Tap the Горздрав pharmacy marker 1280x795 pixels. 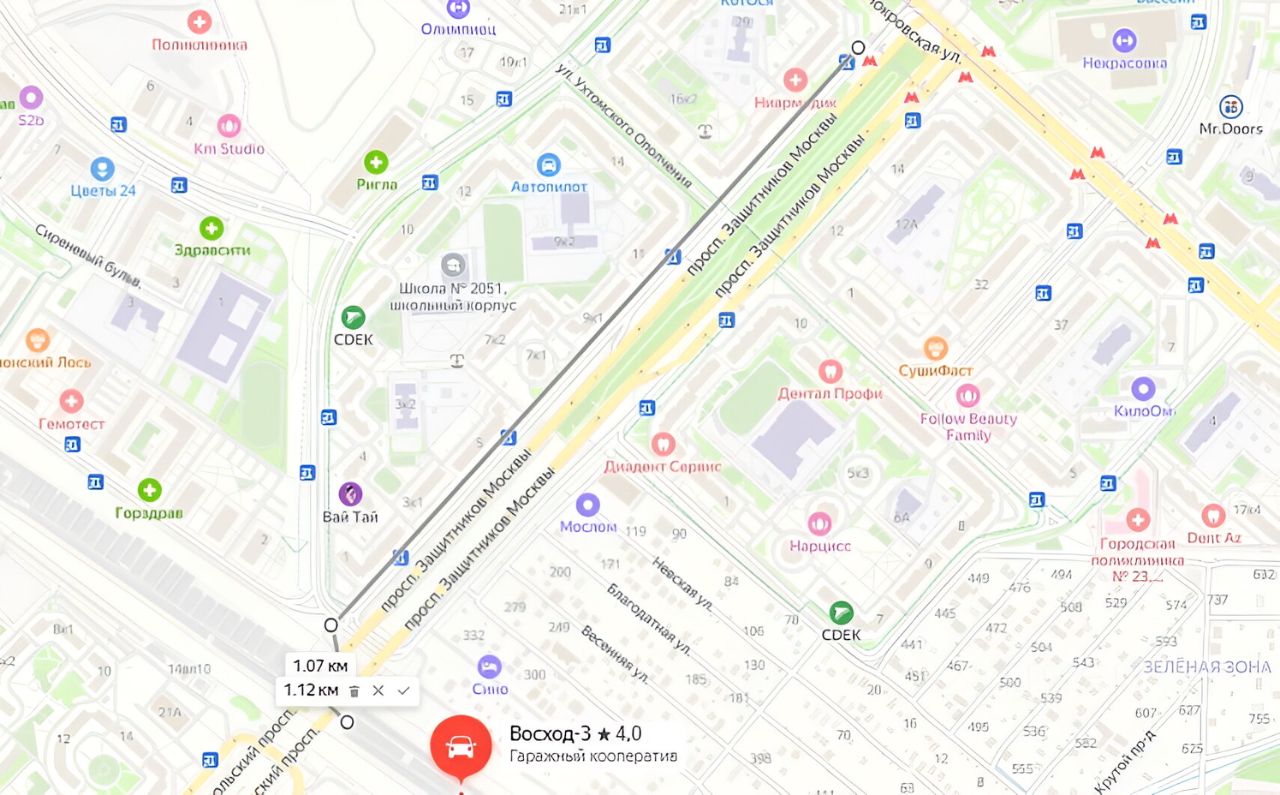(149, 490)
